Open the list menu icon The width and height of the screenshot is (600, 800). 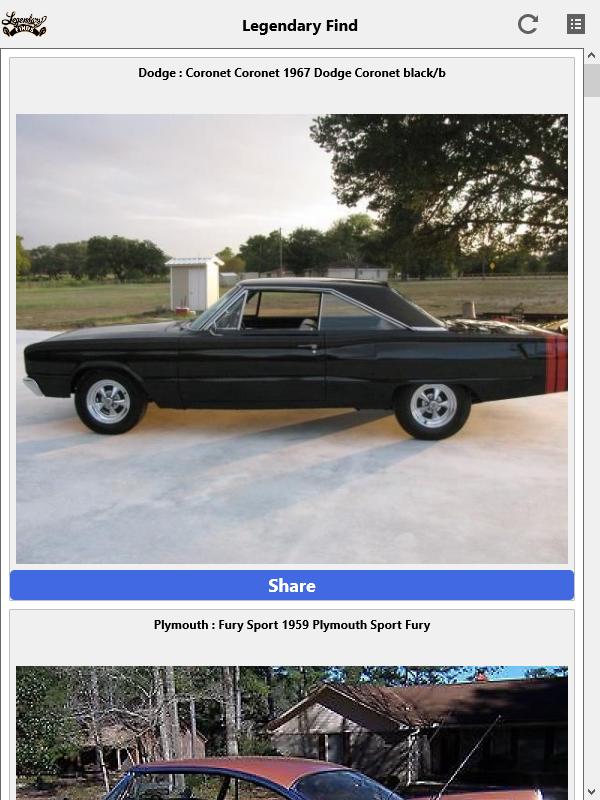tap(576, 25)
